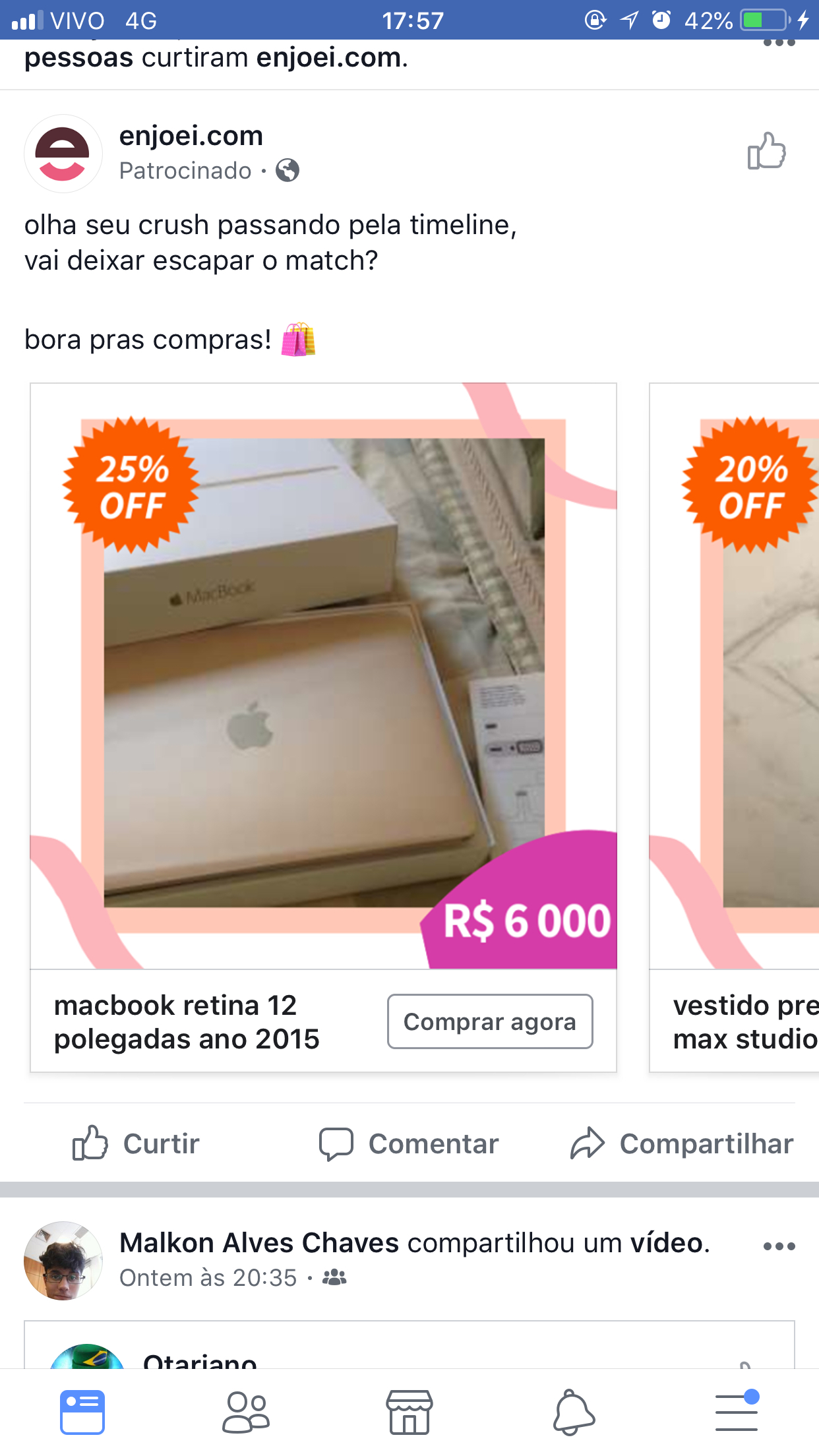
Task: Tap Comprar agora for the macbook
Action: [x=489, y=1021]
